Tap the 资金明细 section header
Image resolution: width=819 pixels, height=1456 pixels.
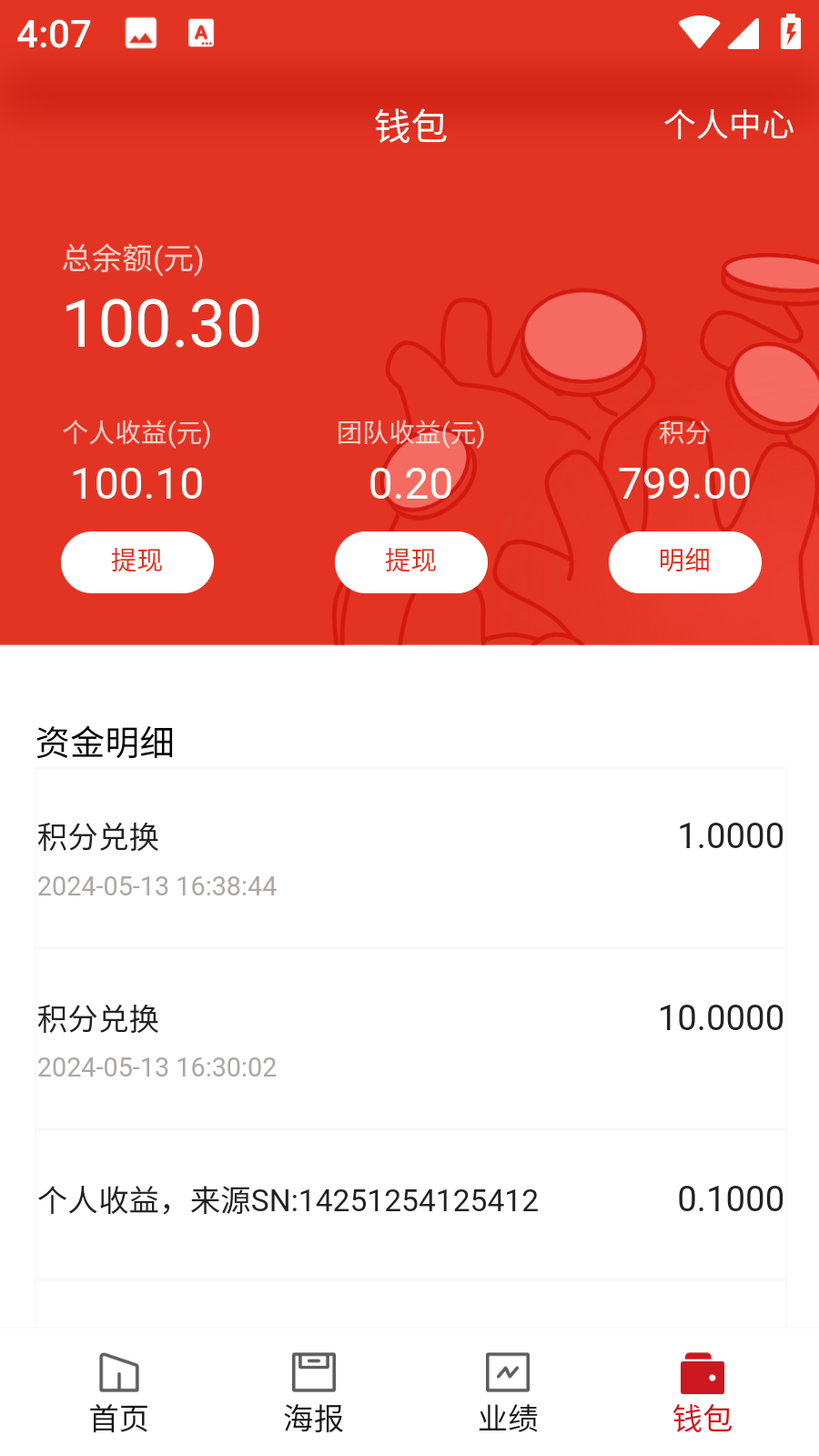104,743
